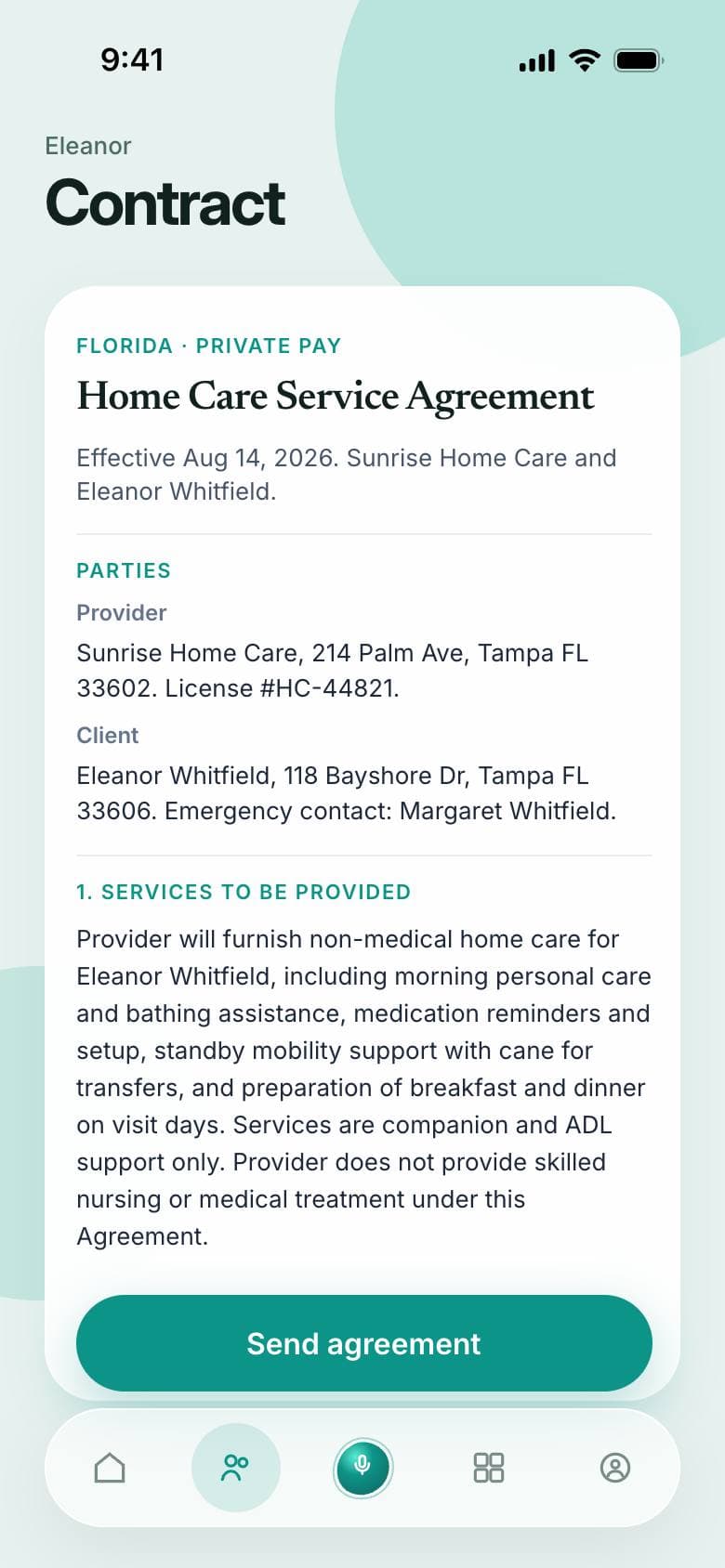Viewport: 725px width, 1568px height.
Task: Open the grid dashboard tab
Action: click(x=489, y=1468)
